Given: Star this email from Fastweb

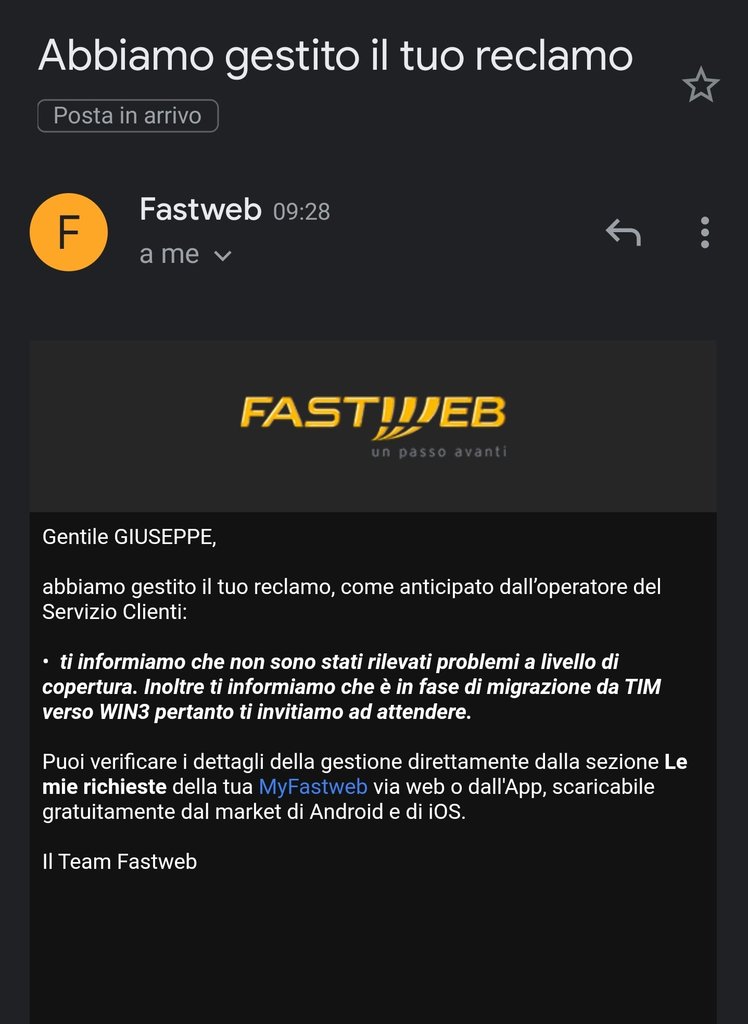Looking at the screenshot, I should [700, 86].
